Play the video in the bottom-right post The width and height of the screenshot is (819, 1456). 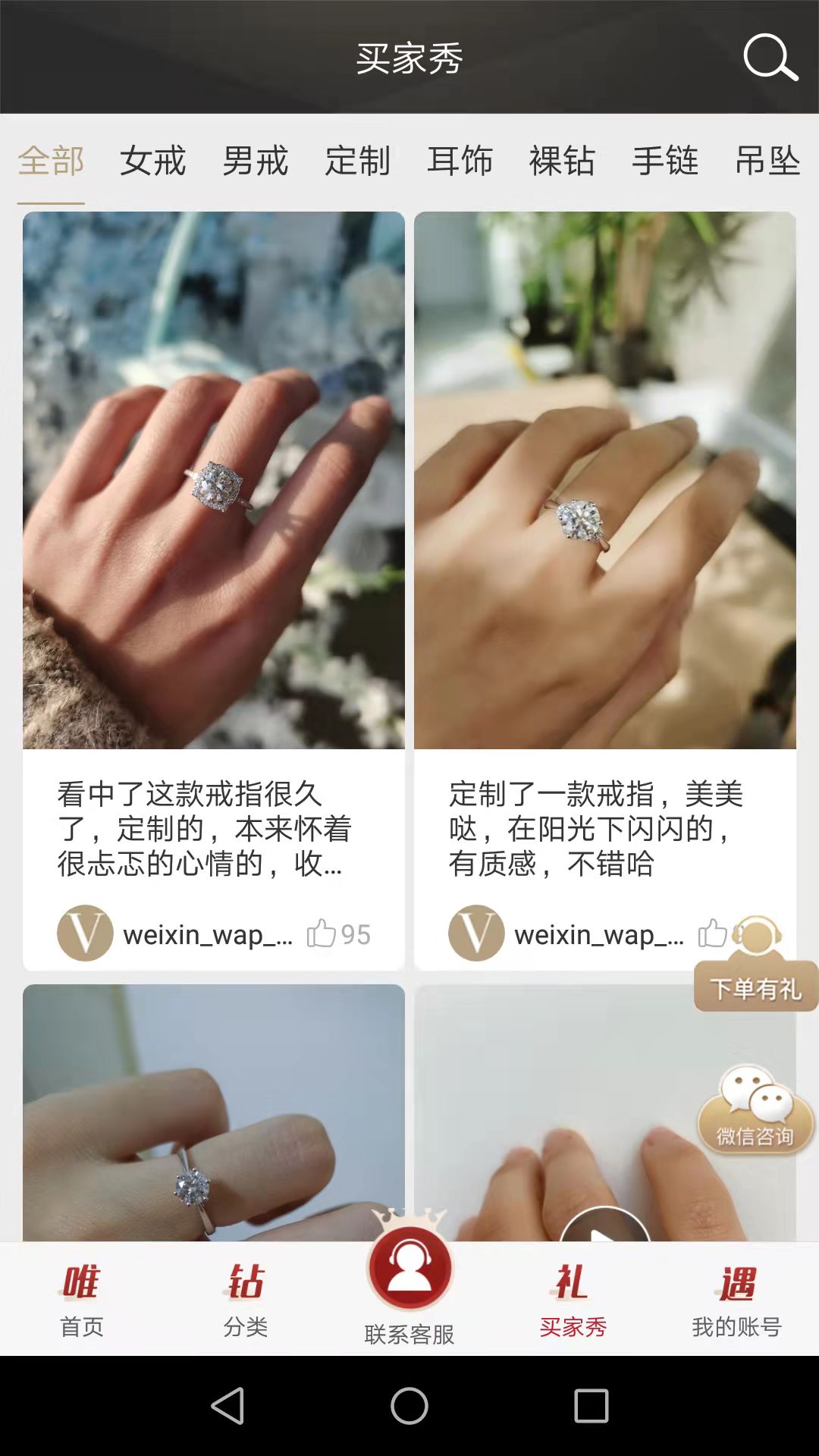coord(603,1228)
